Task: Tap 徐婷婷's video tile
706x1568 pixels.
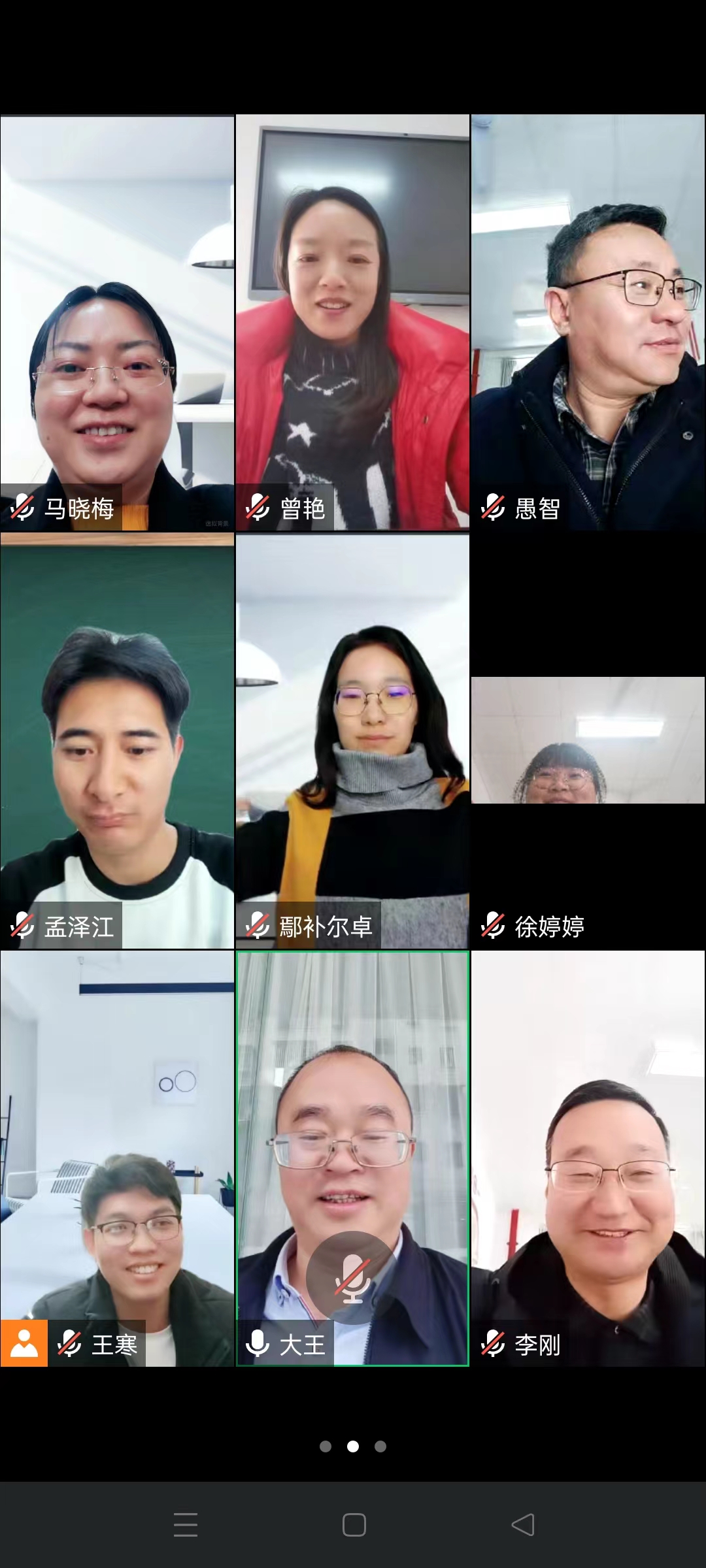Action: (588, 742)
